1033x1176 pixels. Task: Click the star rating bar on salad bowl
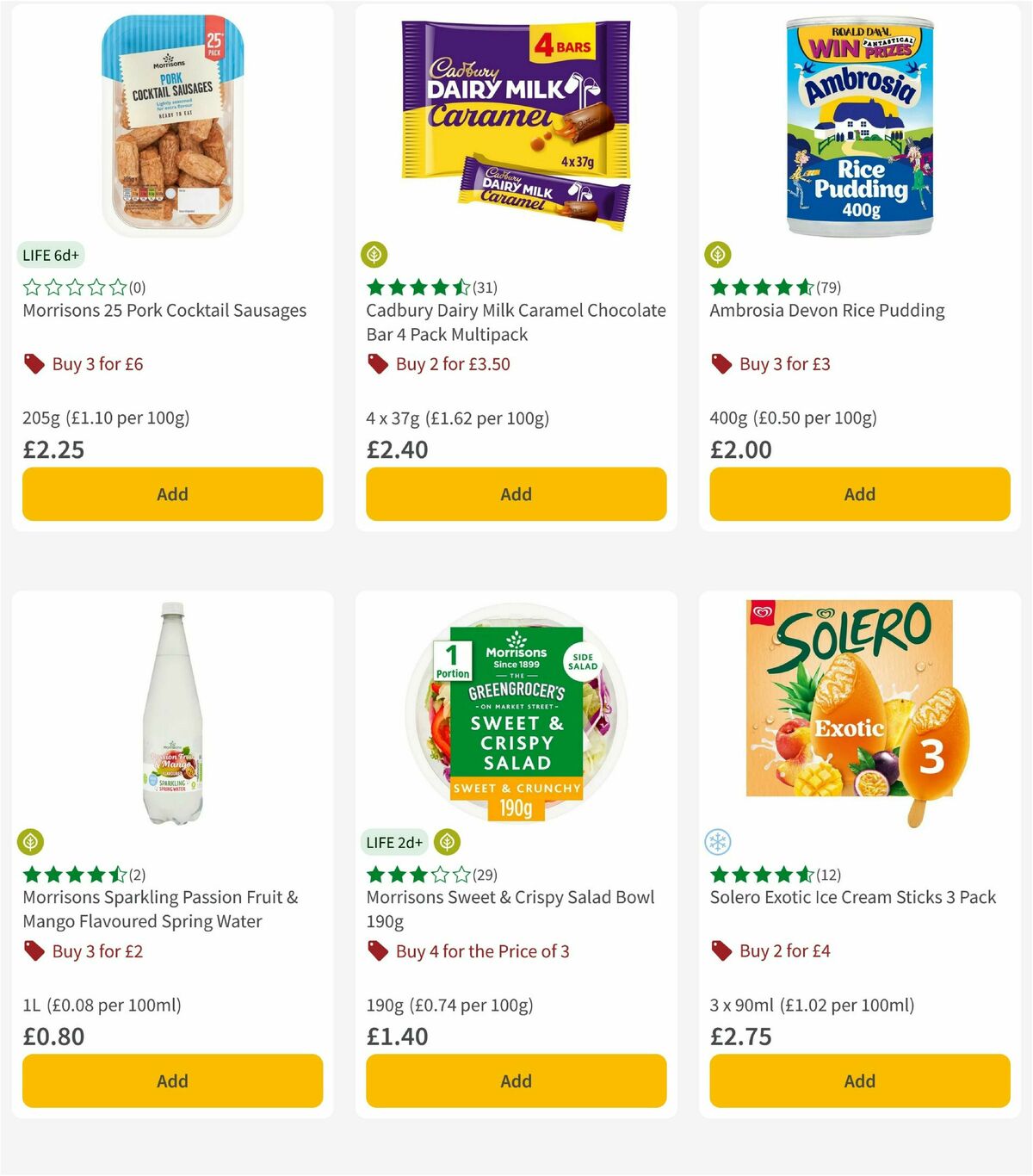click(x=418, y=875)
